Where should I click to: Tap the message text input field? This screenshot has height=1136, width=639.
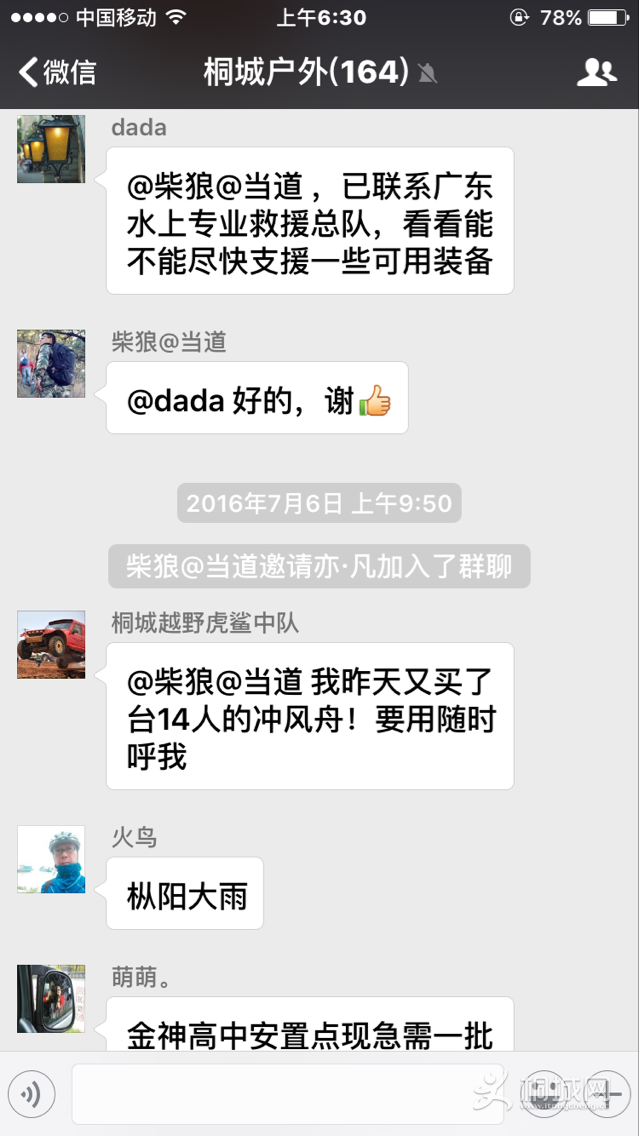(270, 1094)
